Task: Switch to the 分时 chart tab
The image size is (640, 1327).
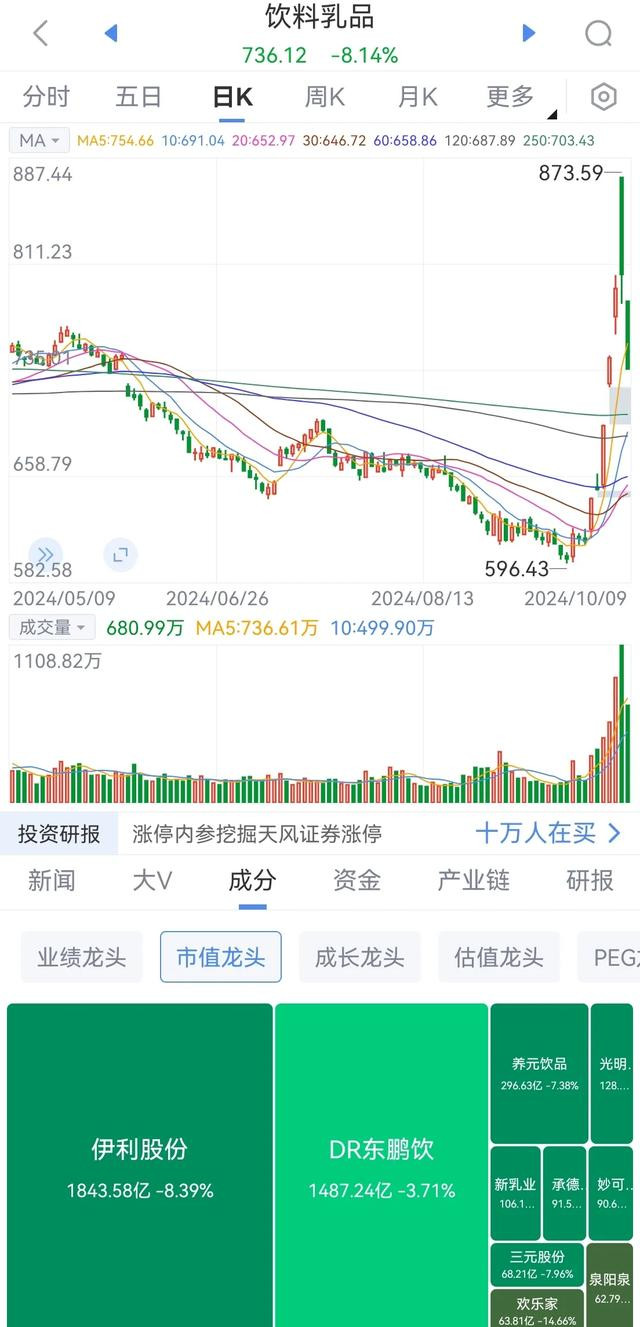Action: point(47,97)
